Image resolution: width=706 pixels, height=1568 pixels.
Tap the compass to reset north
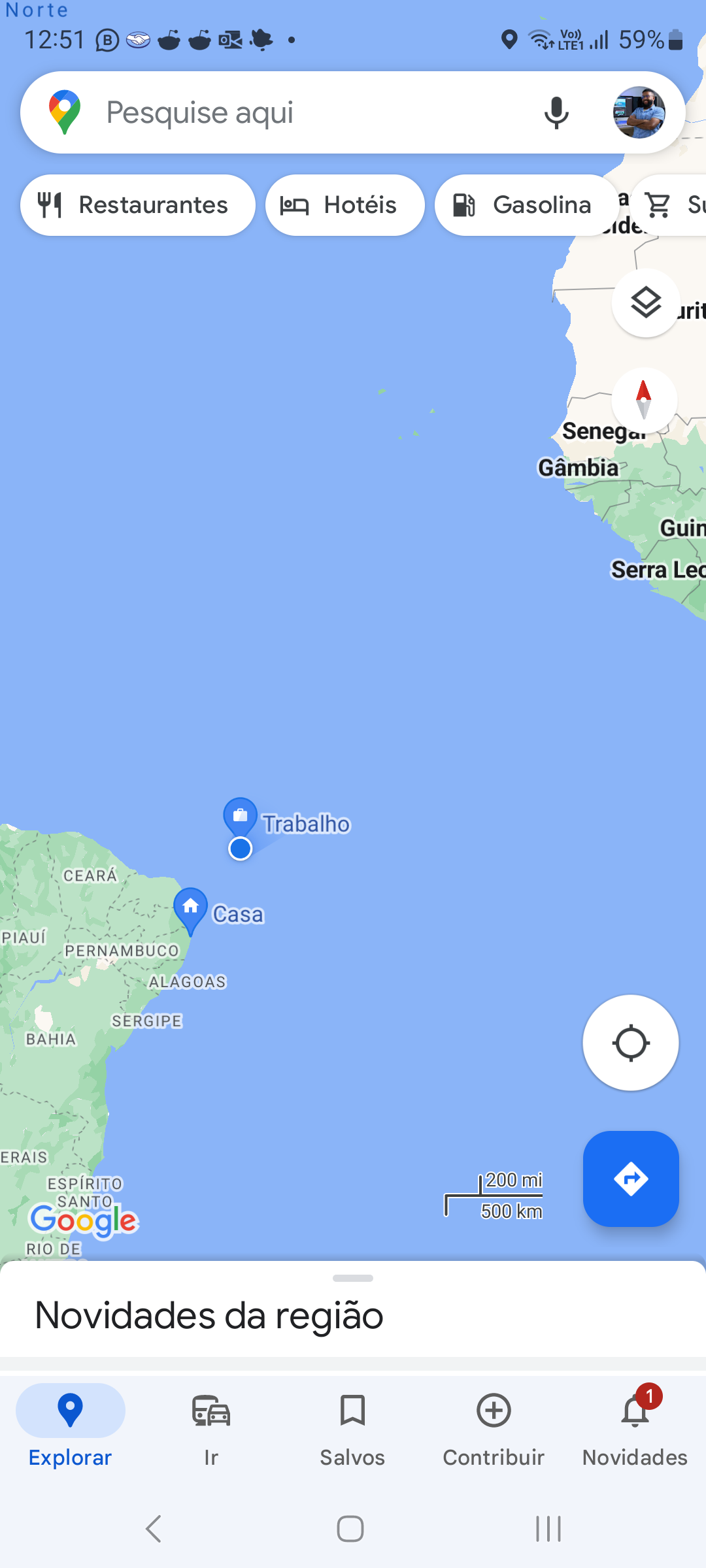pos(644,400)
